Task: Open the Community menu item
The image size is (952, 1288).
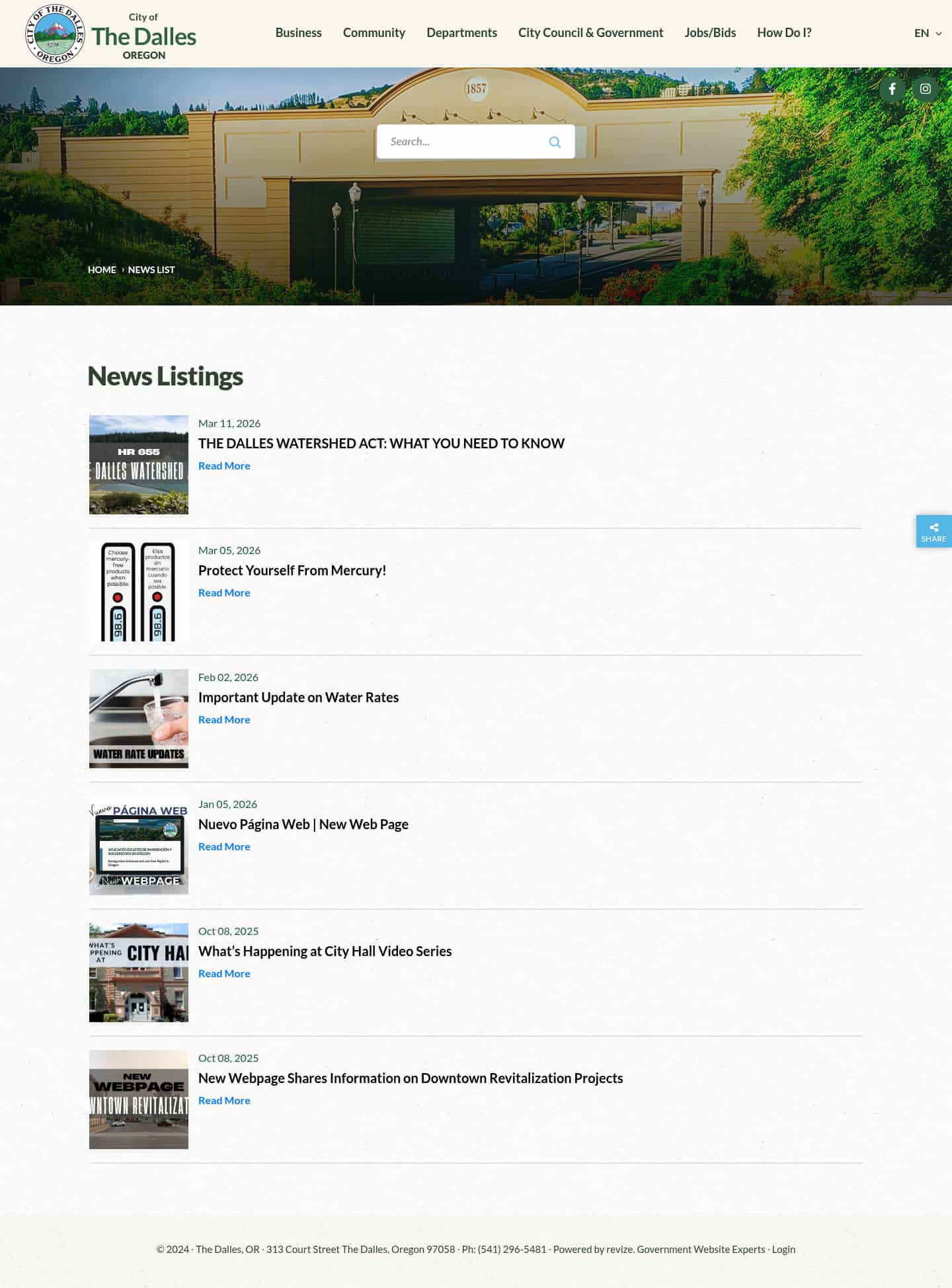Action: pyautogui.click(x=374, y=32)
